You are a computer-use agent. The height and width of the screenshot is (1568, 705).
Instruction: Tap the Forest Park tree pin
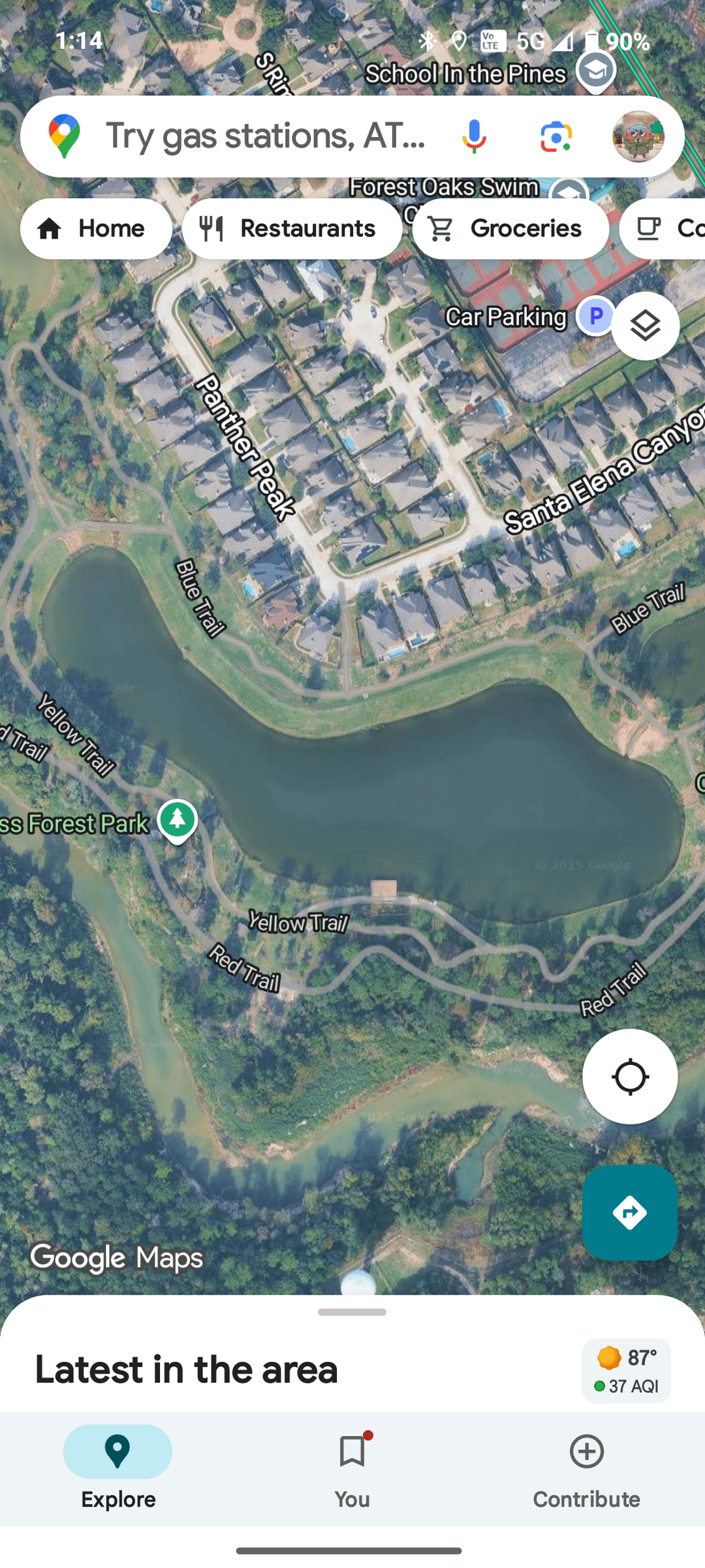[178, 820]
